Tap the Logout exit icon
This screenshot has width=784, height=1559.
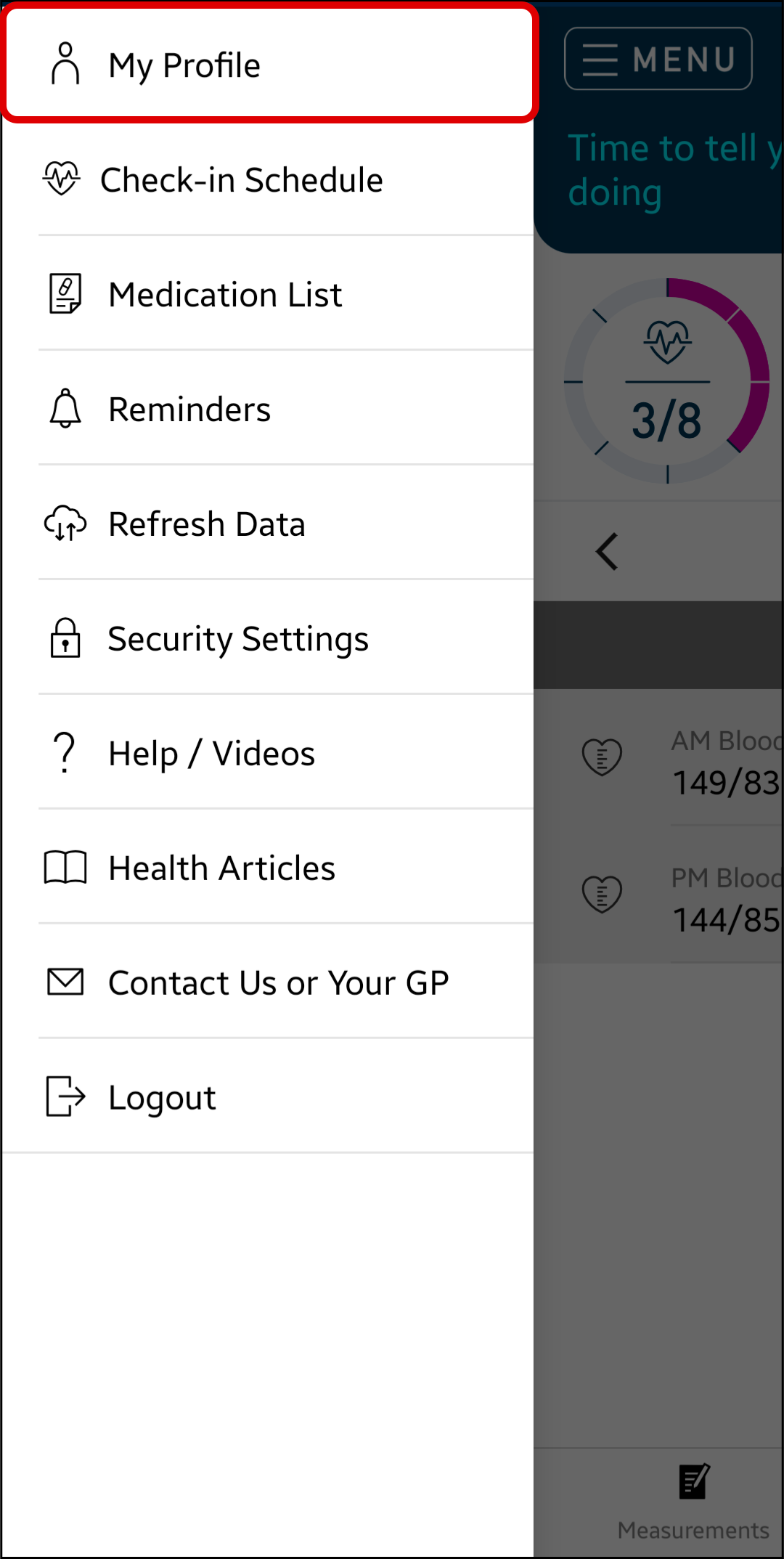tap(64, 1096)
